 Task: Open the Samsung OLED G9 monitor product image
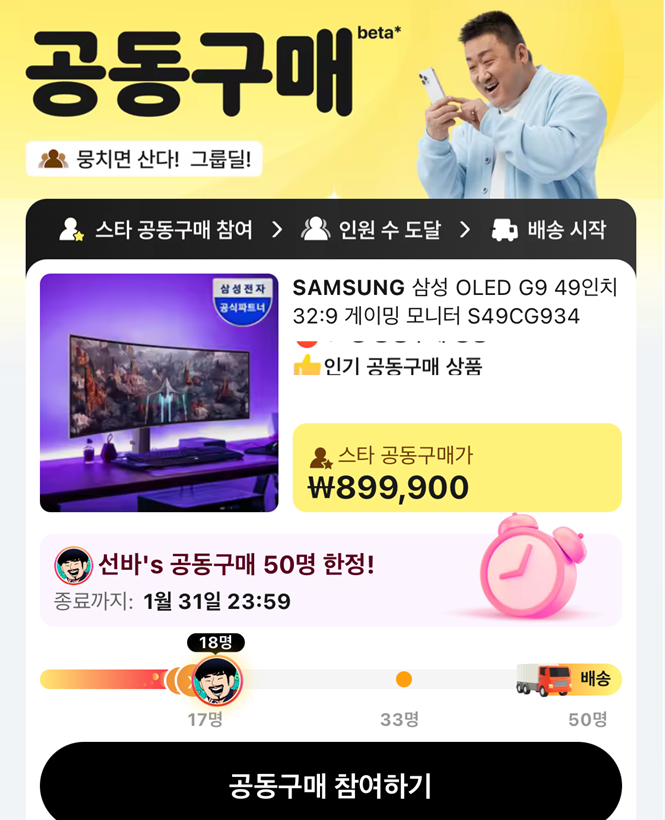159,393
